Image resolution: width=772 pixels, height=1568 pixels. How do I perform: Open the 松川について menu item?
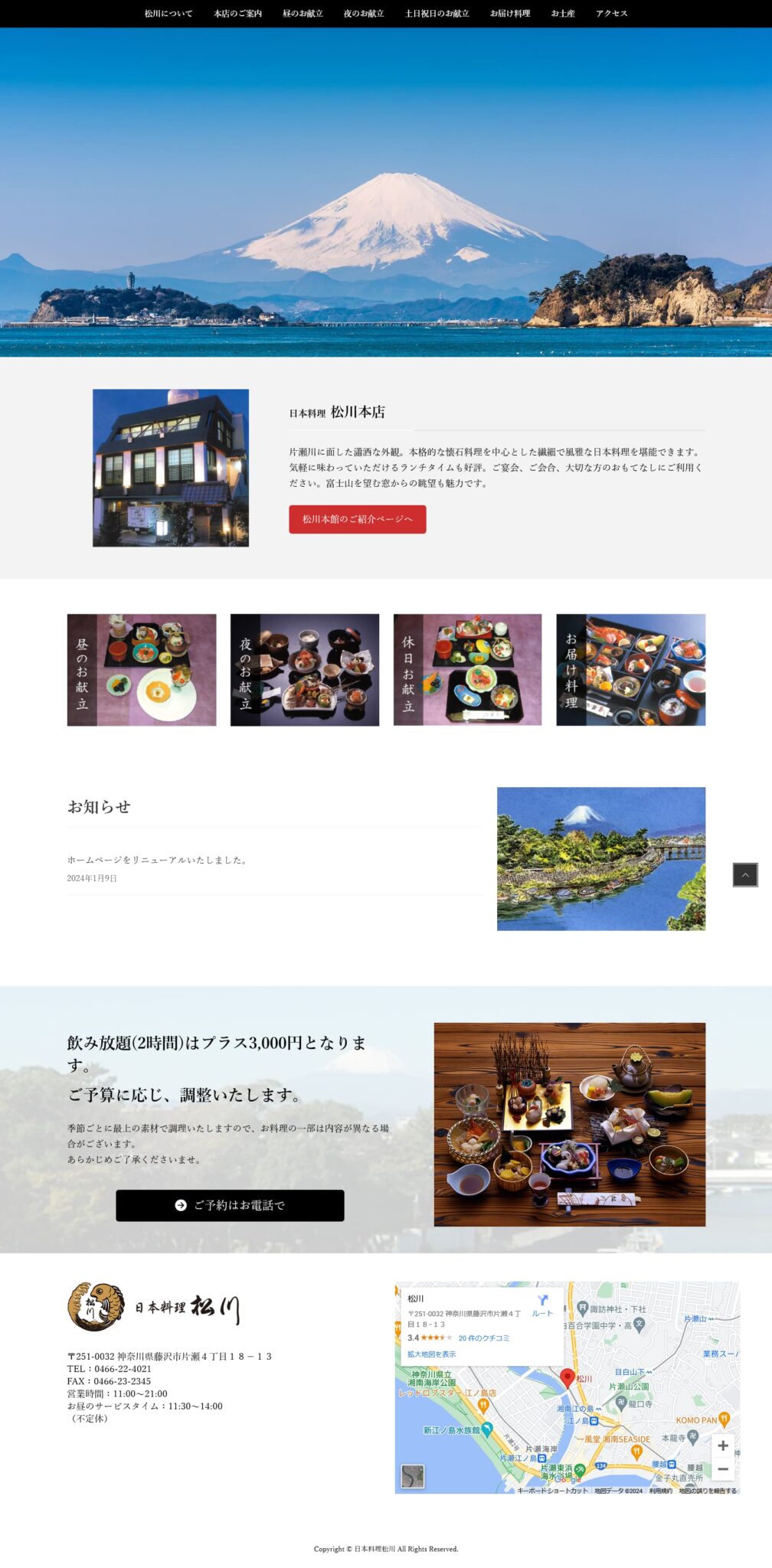point(168,13)
